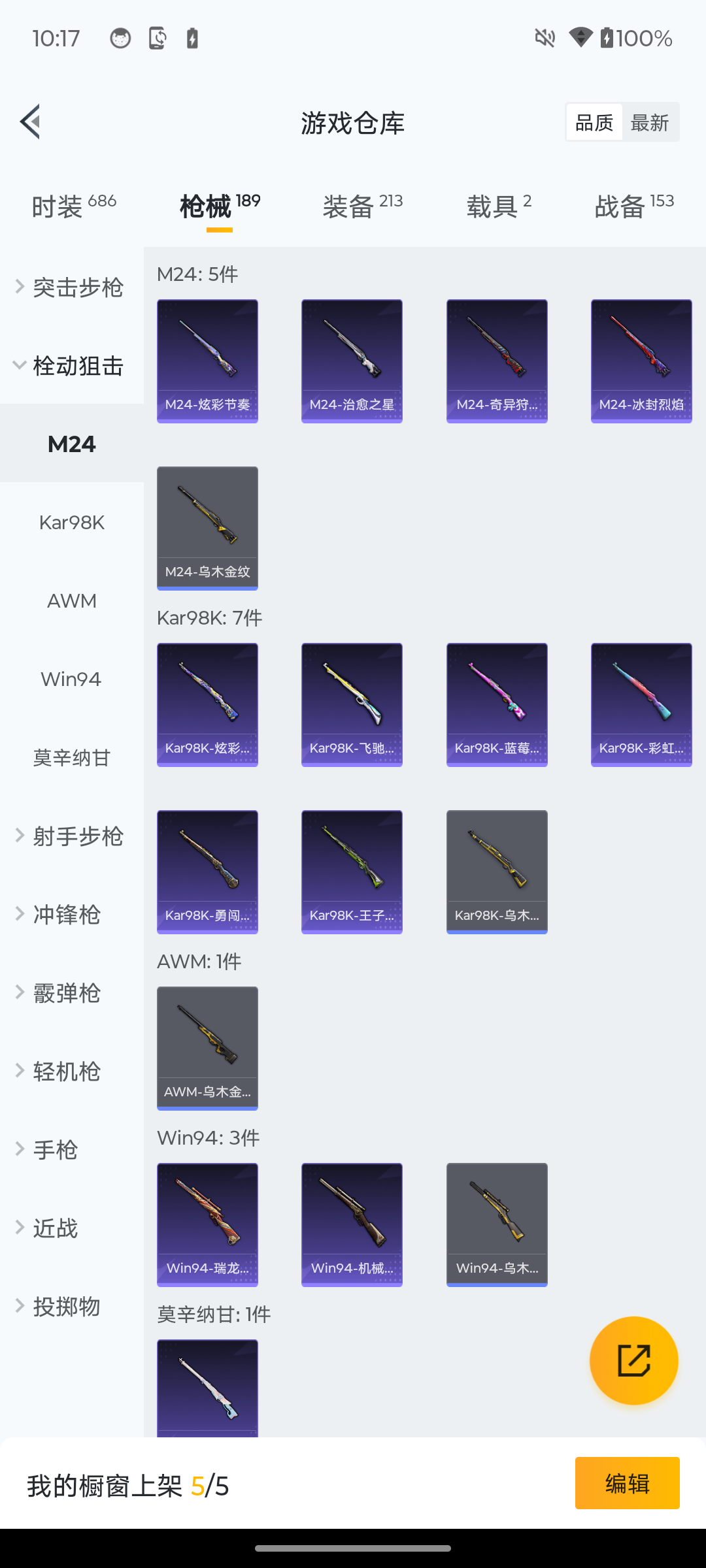View the Win94-瑞龙 skin
Viewport: 706px width, 1568px height.
click(x=207, y=1224)
